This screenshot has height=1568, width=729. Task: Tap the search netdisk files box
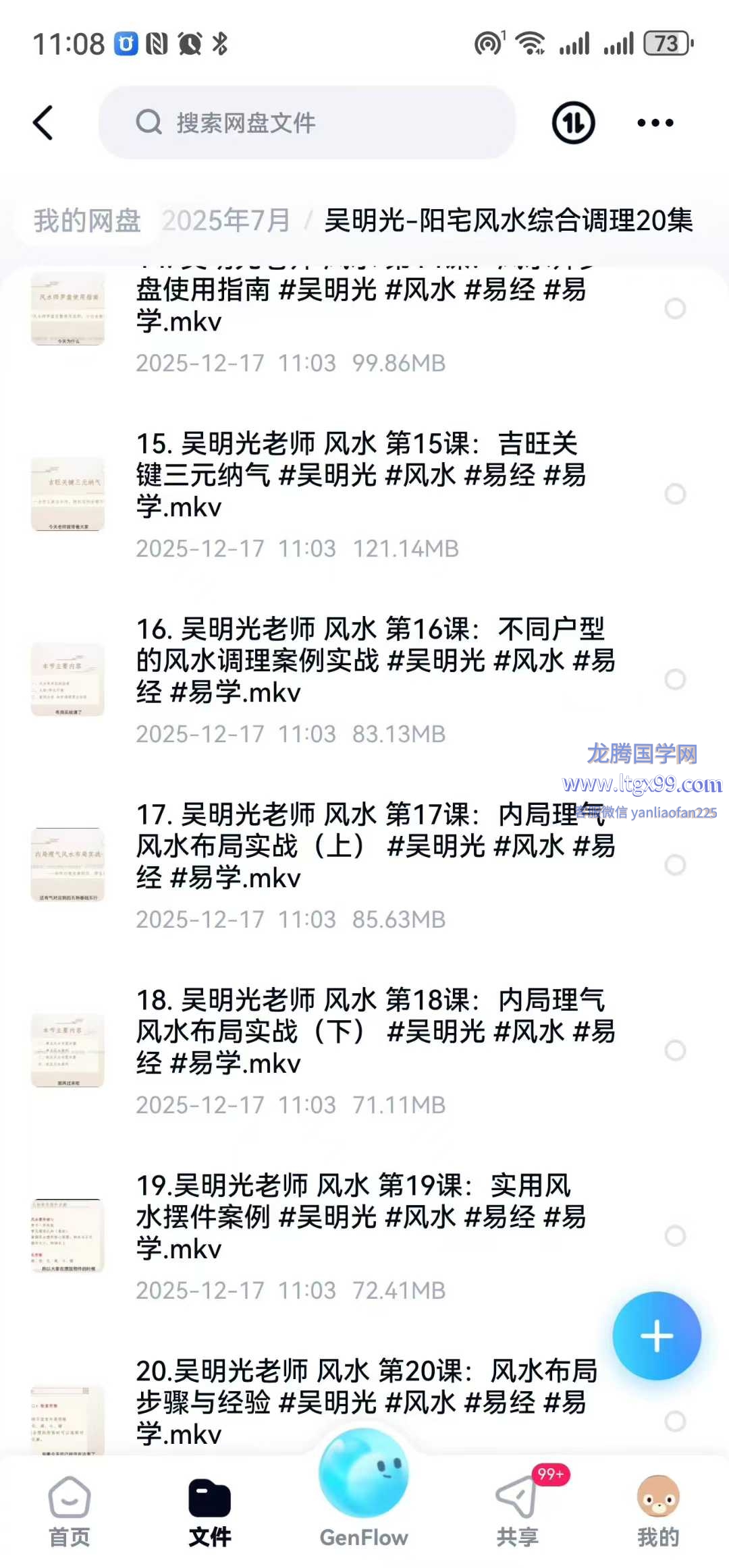307,123
